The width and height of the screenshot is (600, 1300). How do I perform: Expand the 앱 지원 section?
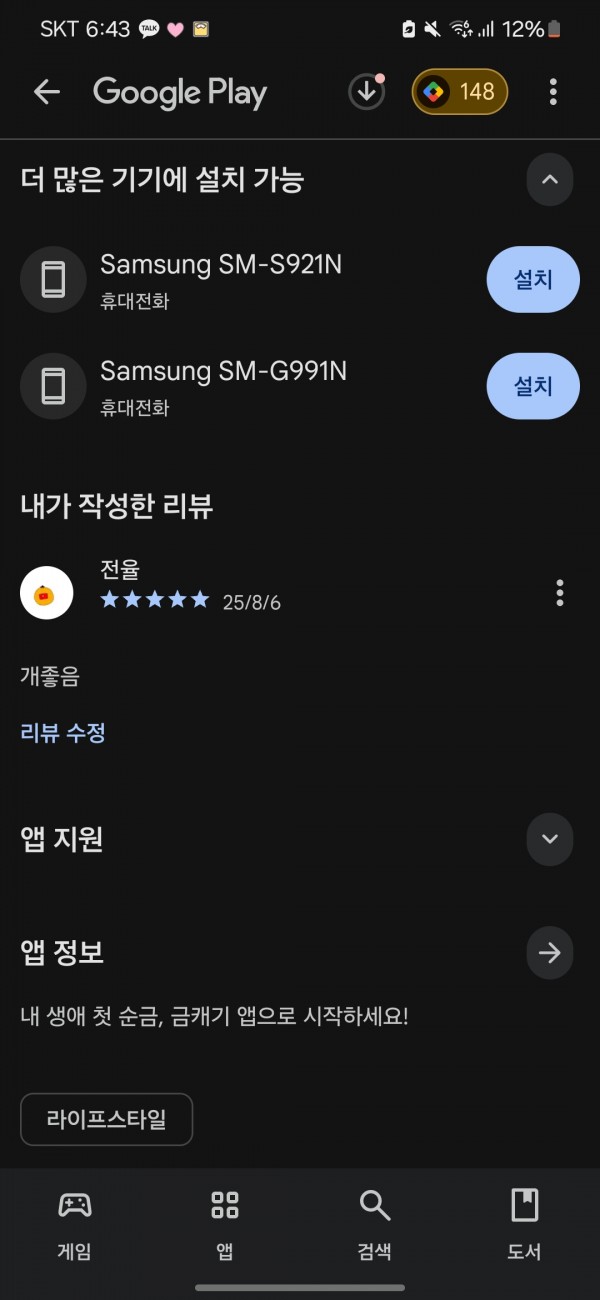549,839
